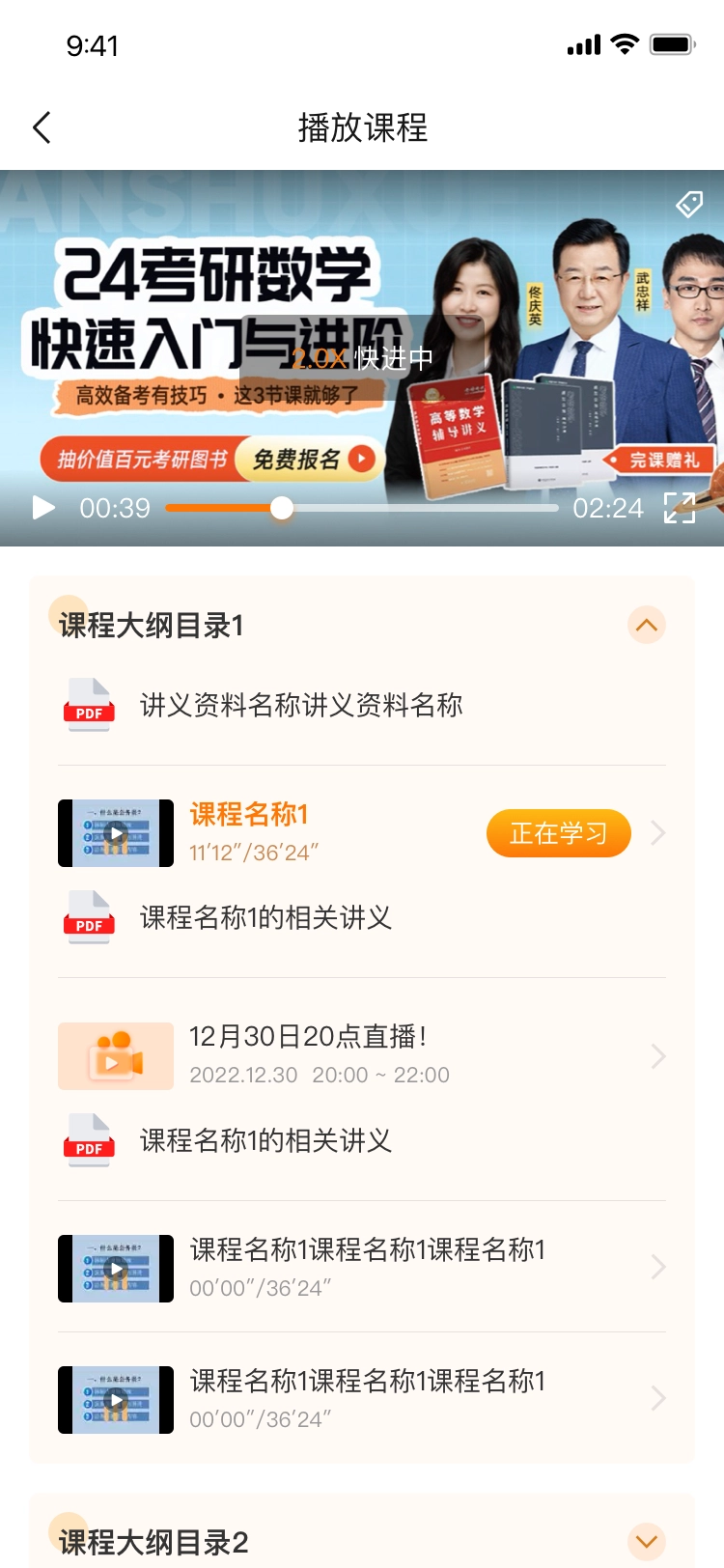Viewport: 724px width, 1568px height.
Task: Click the handle on the video progress slider
Action: [281, 507]
